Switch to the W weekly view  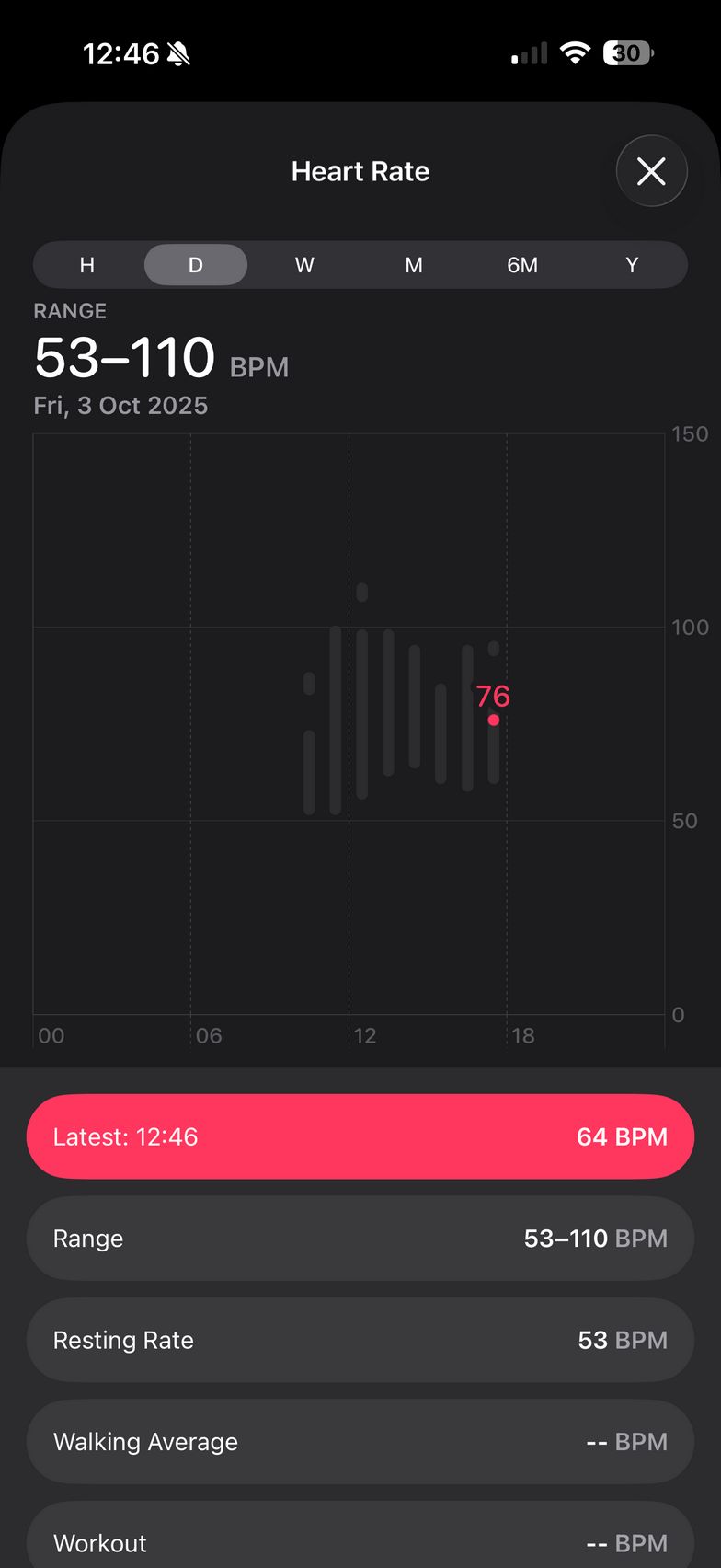tap(304, 265)
